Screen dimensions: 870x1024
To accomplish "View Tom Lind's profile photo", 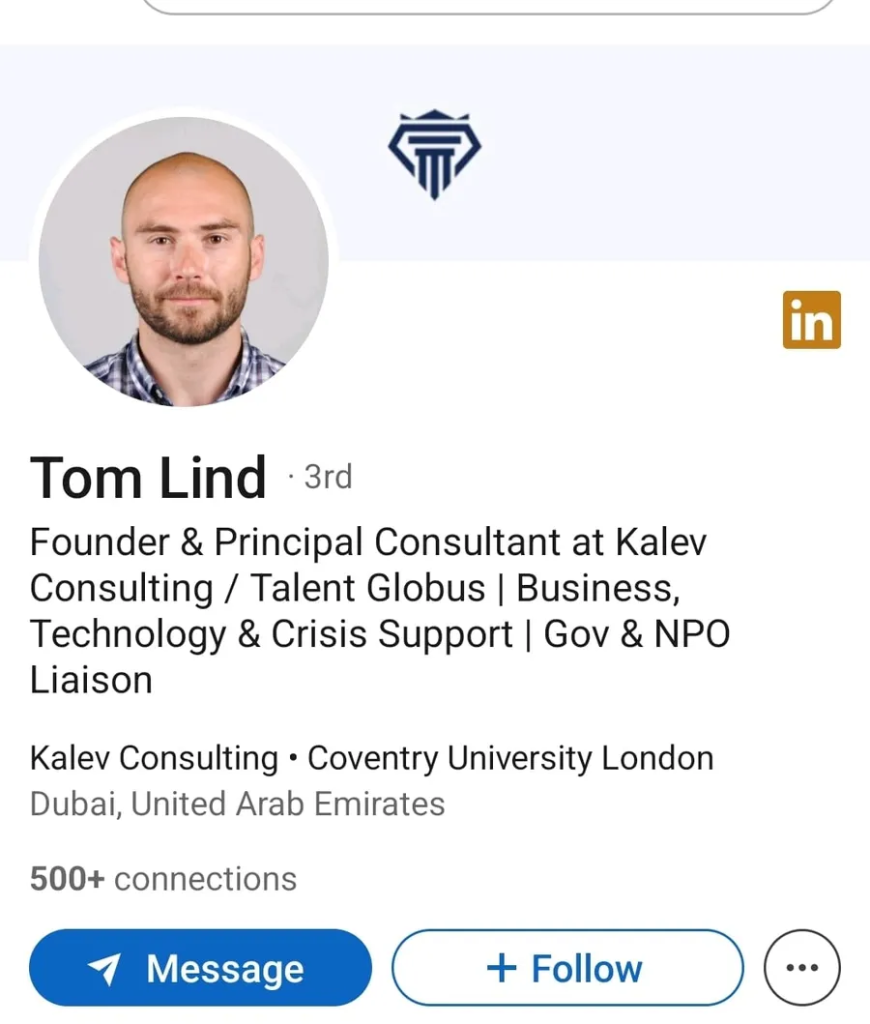I will (184, 262).
